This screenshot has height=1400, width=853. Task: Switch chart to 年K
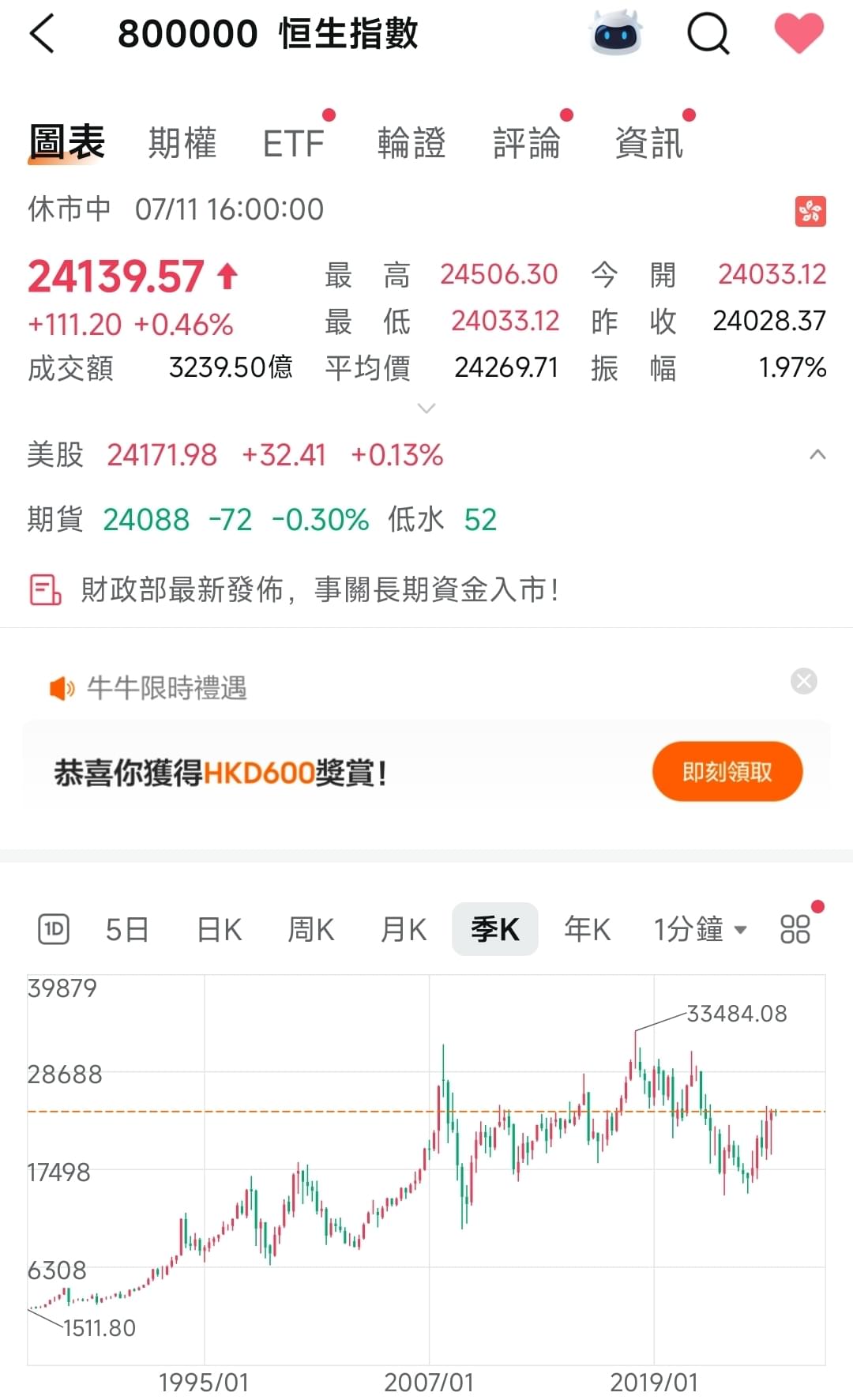[x=588, y=929]
